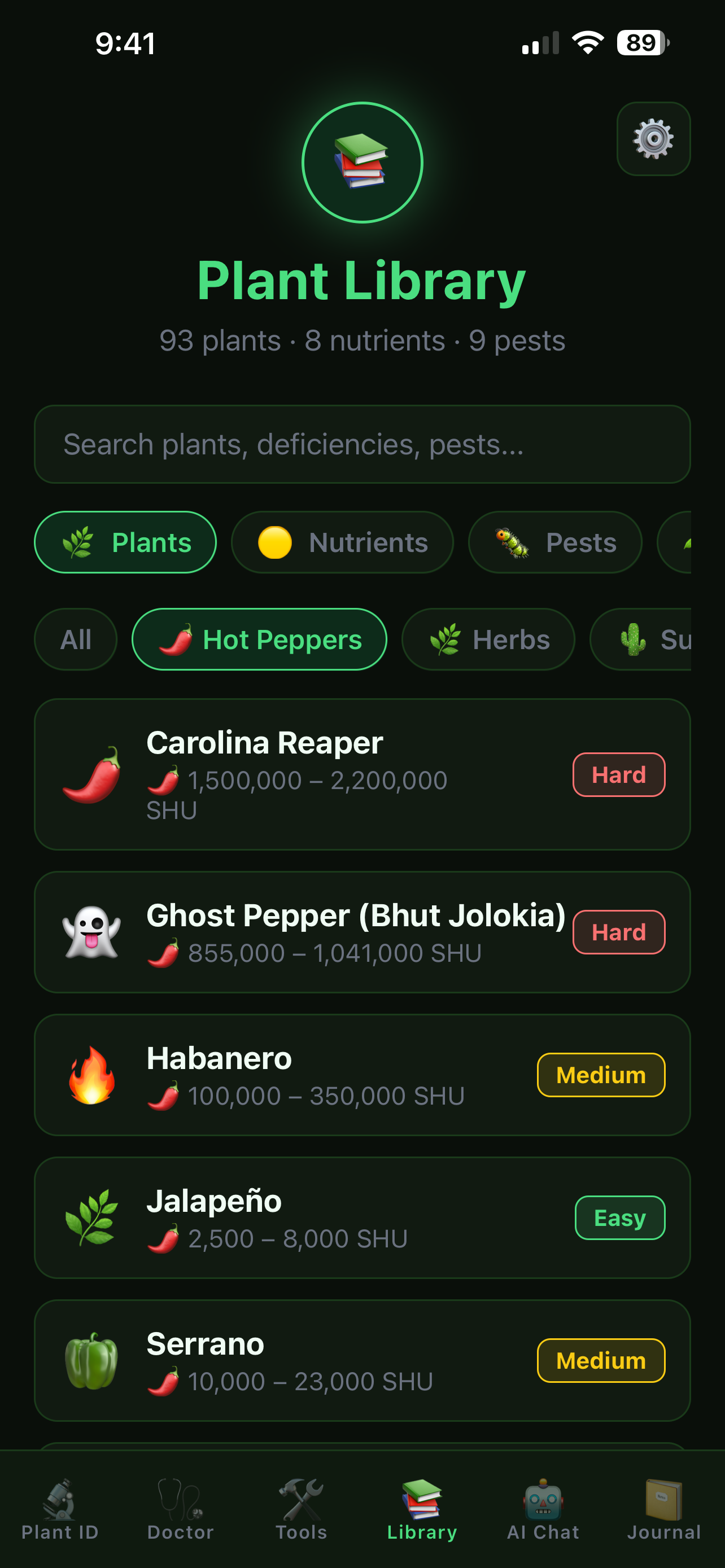
Task: Open settings via the gear icon
Action: 653,138
